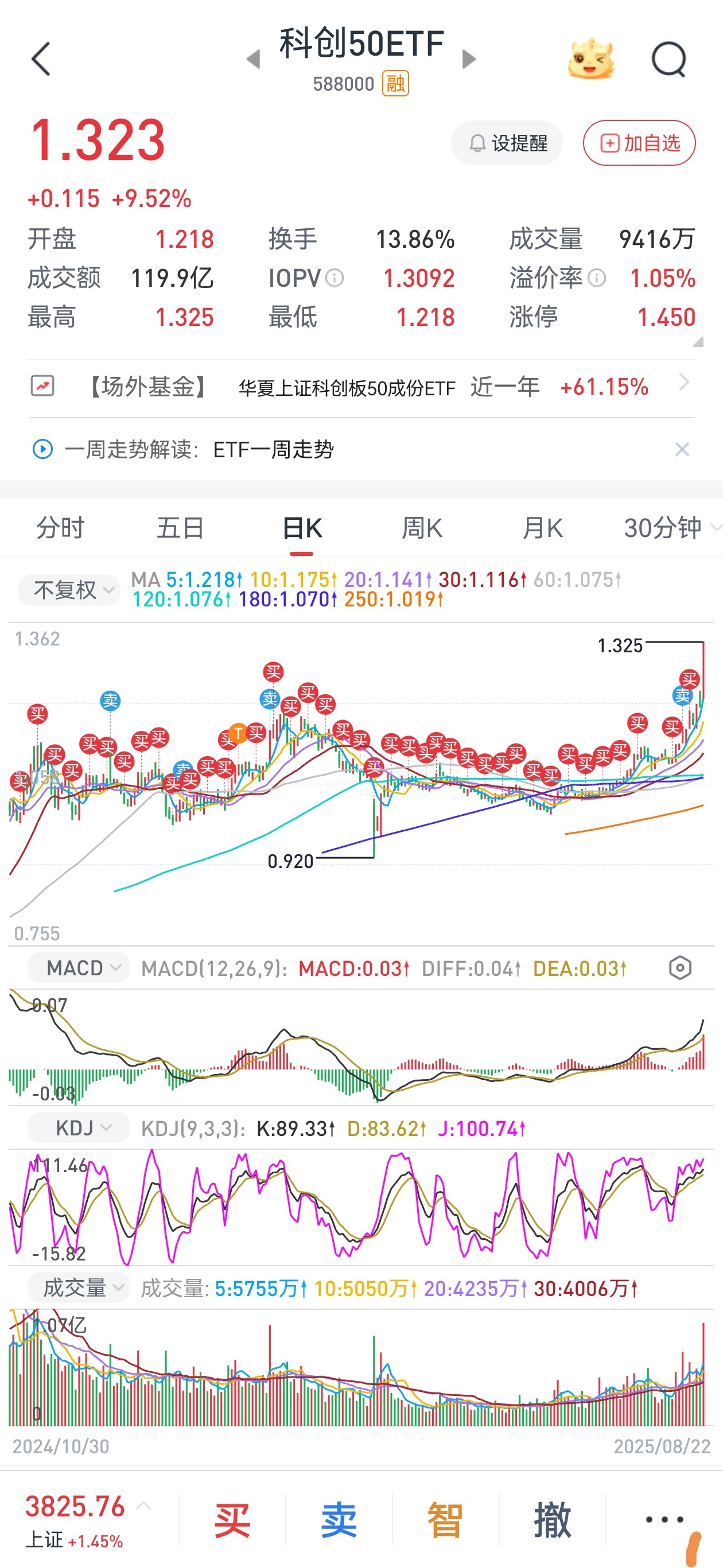Switch to the previous stock arrow

tap(253, 59)
